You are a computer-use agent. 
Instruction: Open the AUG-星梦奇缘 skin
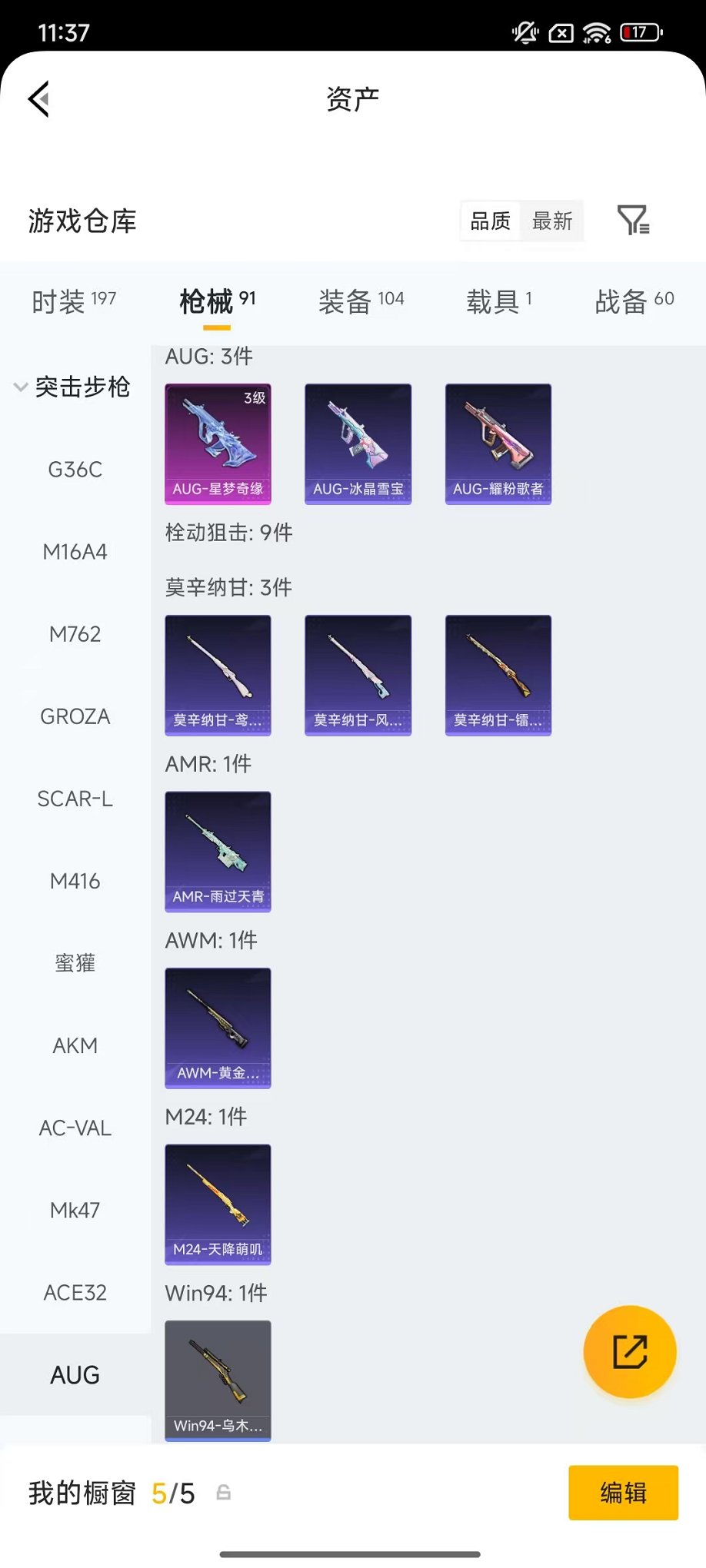point(218,443)
